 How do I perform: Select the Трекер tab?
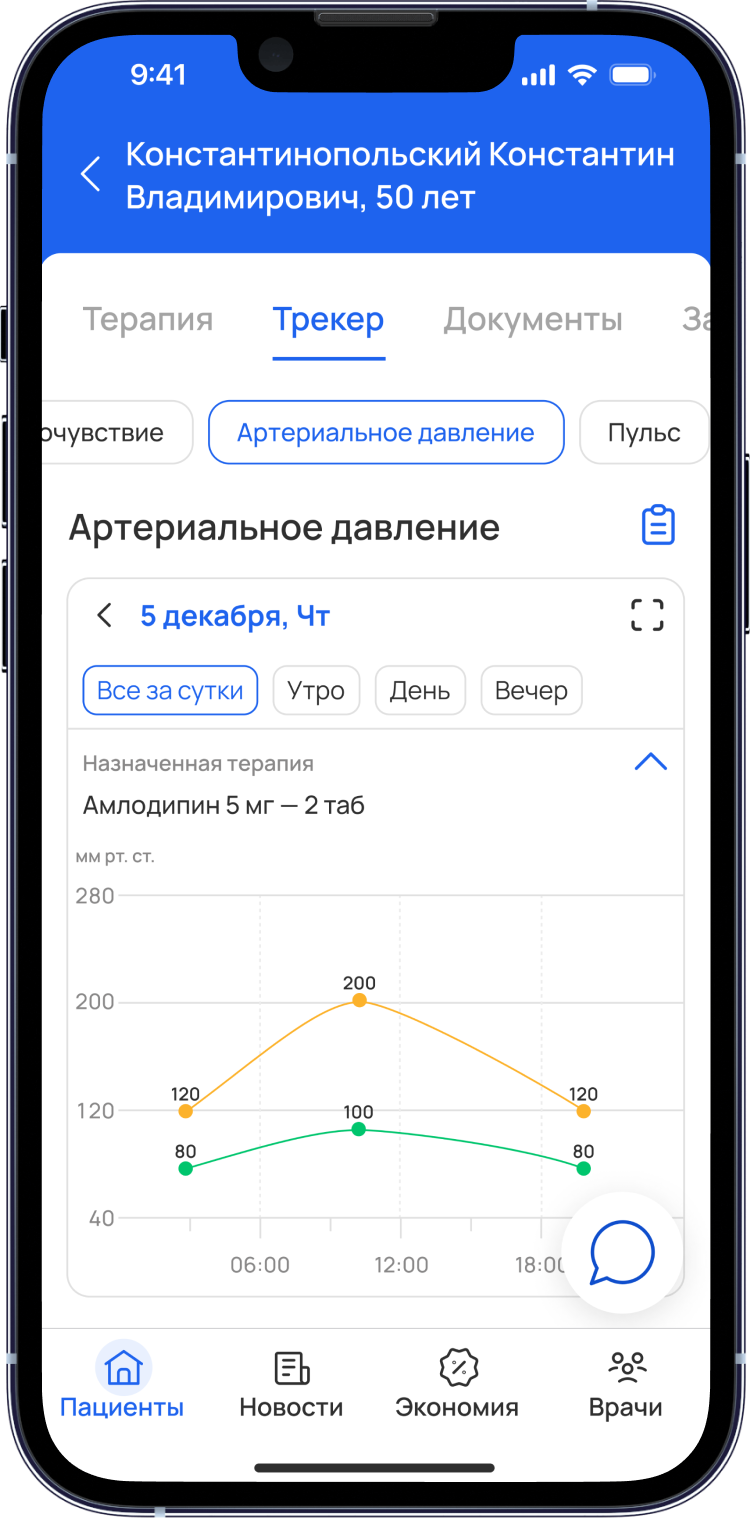[x=328, y=320]
